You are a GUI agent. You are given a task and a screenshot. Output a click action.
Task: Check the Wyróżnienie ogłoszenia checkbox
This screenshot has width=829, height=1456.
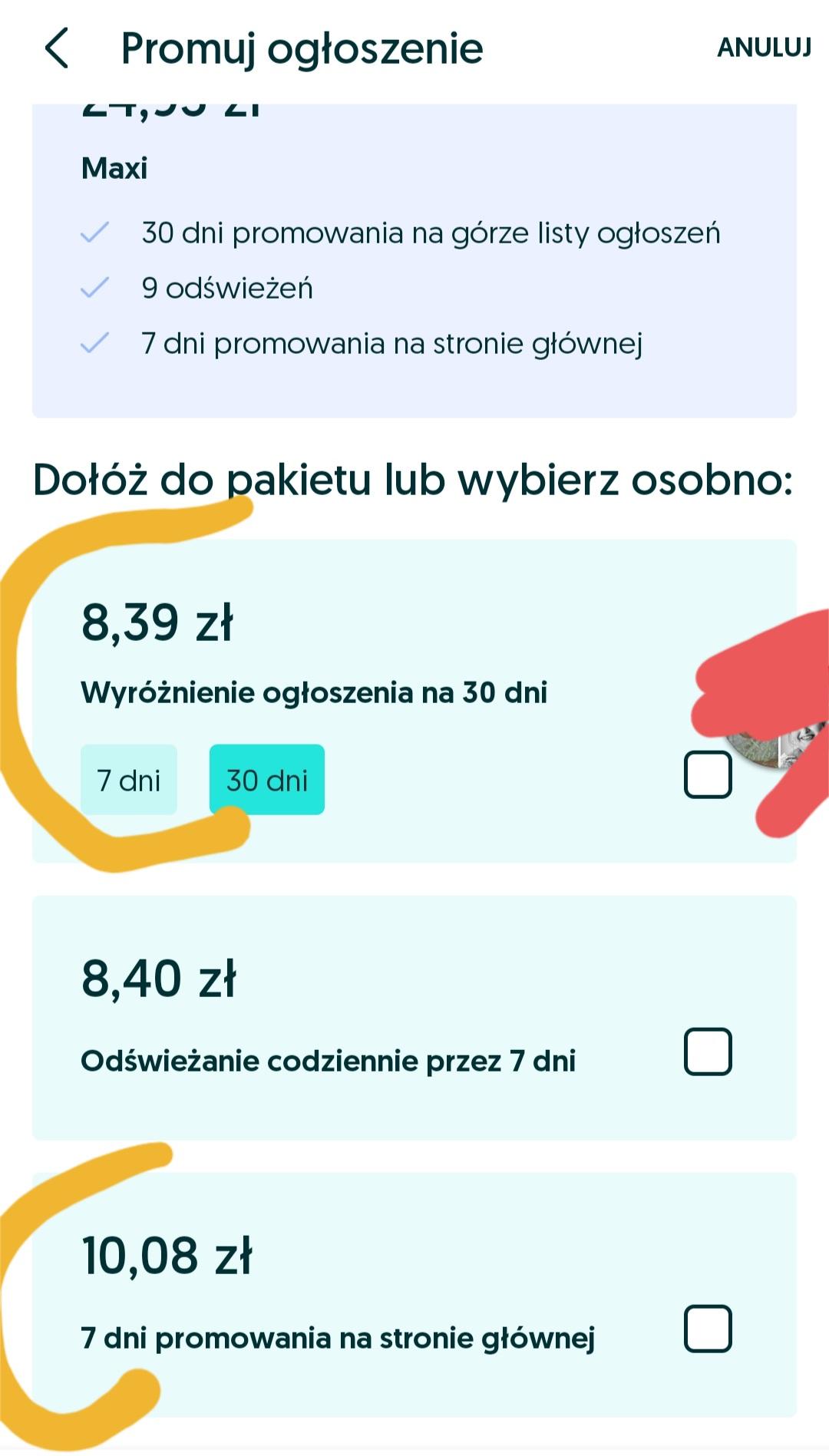[x=708, y=774]
